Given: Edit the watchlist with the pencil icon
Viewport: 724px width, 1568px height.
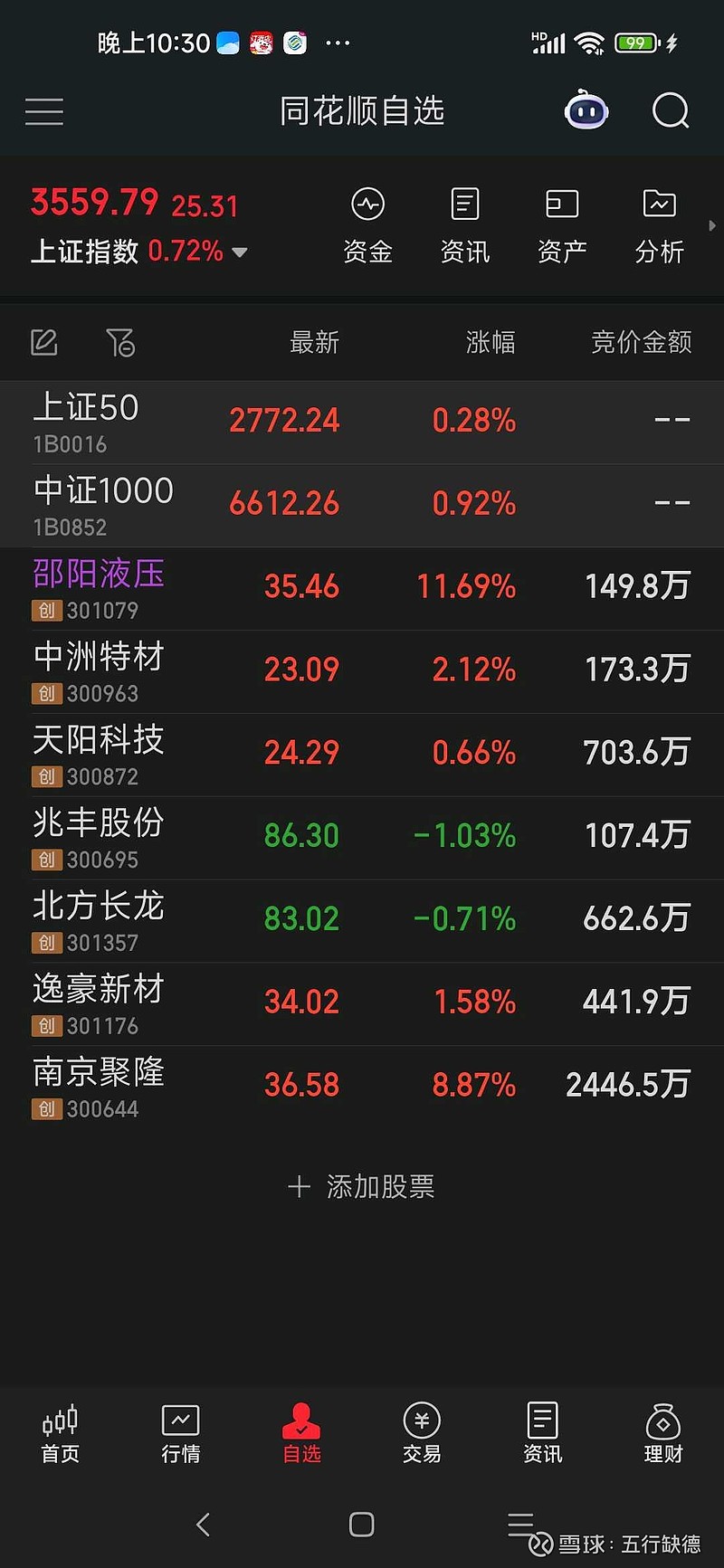Looking at the screenshot, I should [43, 342].
